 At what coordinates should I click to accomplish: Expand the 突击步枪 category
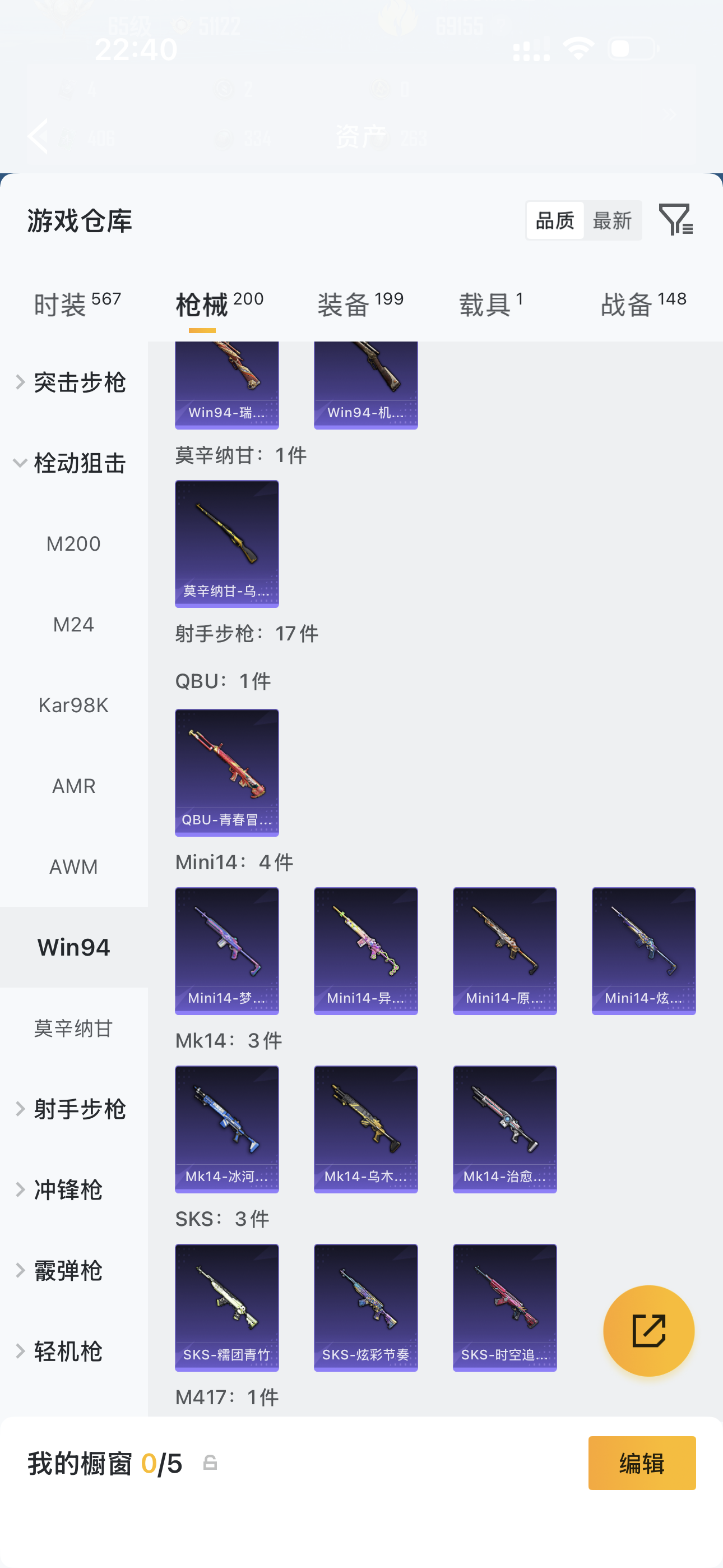80,382
